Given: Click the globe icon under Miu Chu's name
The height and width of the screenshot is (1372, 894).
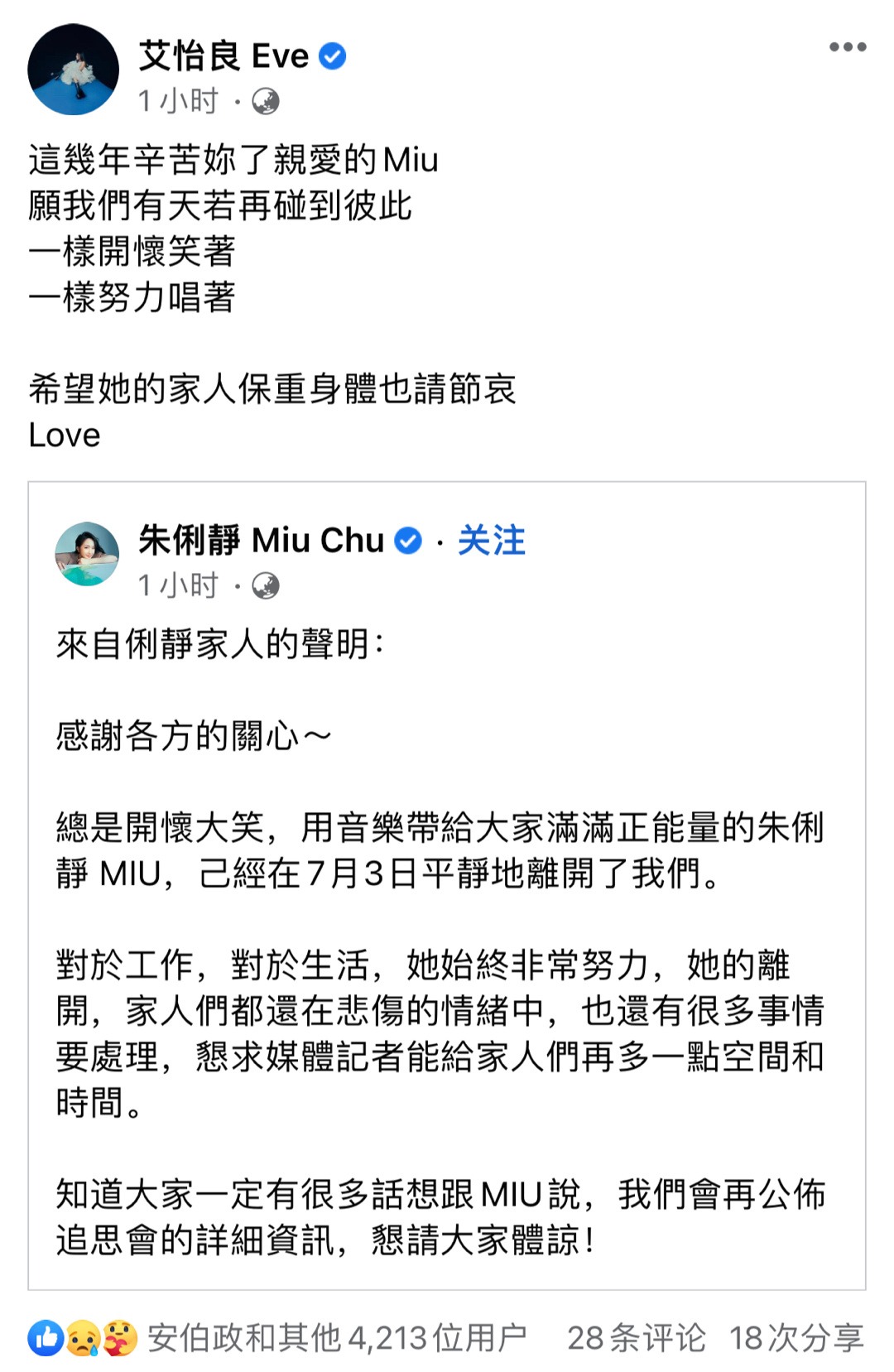Looking at the screenshot, I should [267, 585].
